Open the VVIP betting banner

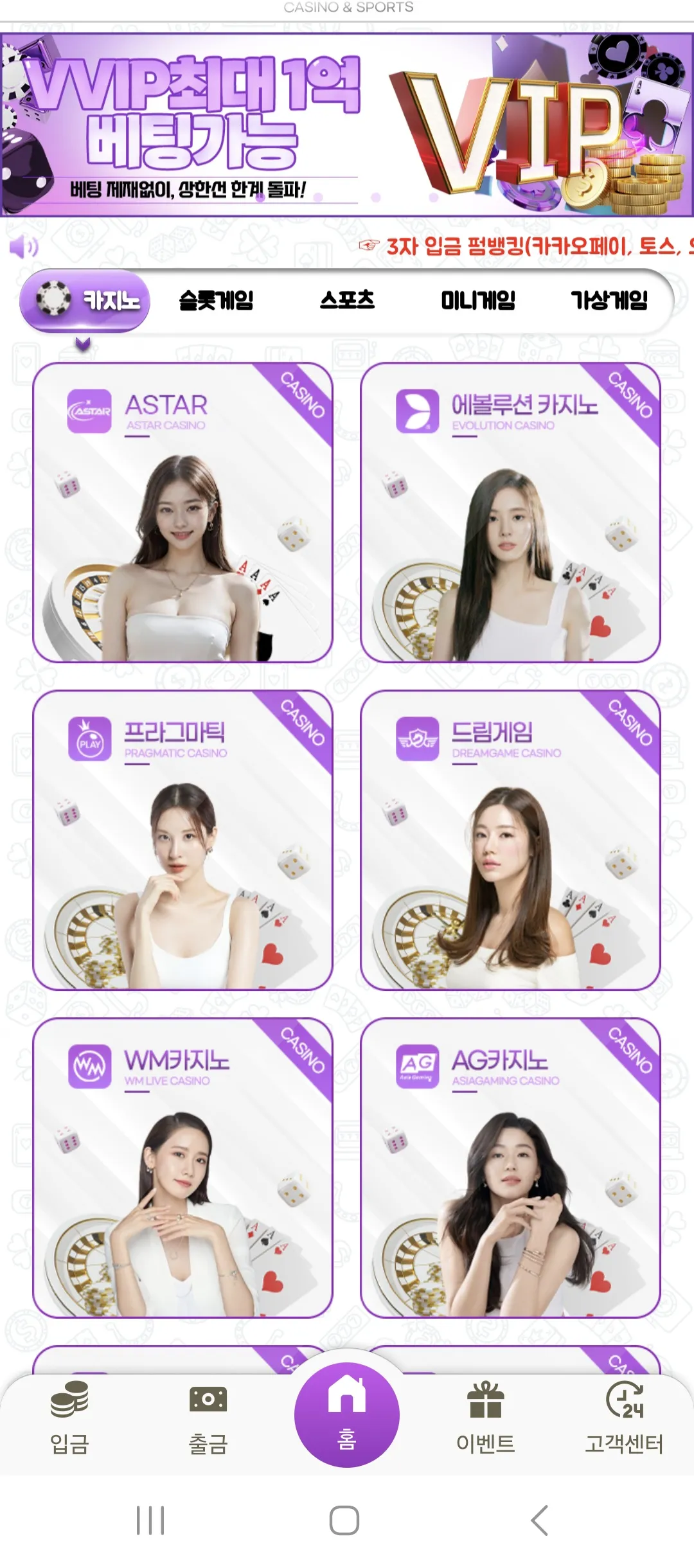pyautogui.click(x=347, y=125)
